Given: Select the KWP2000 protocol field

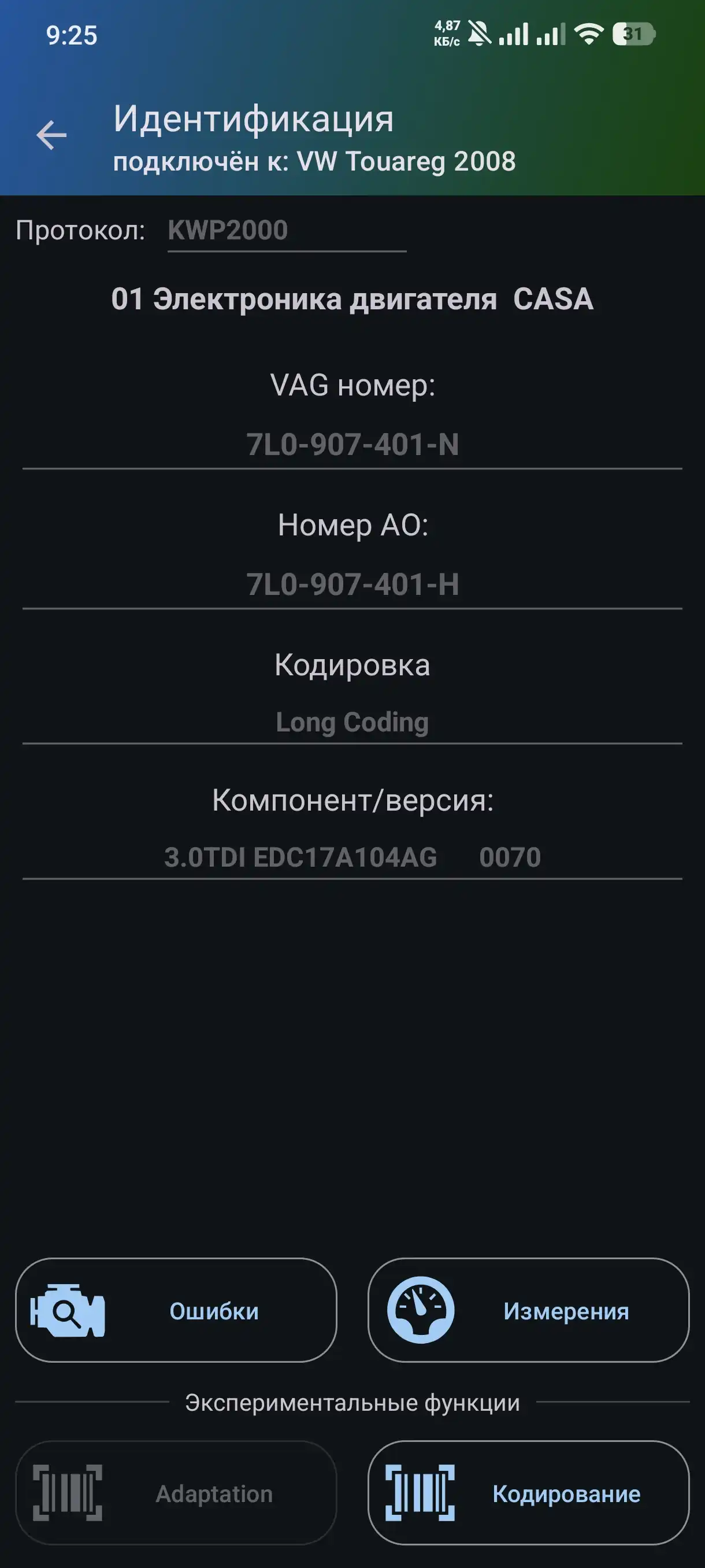Looking at the screenshot, I should coord(287,231).
